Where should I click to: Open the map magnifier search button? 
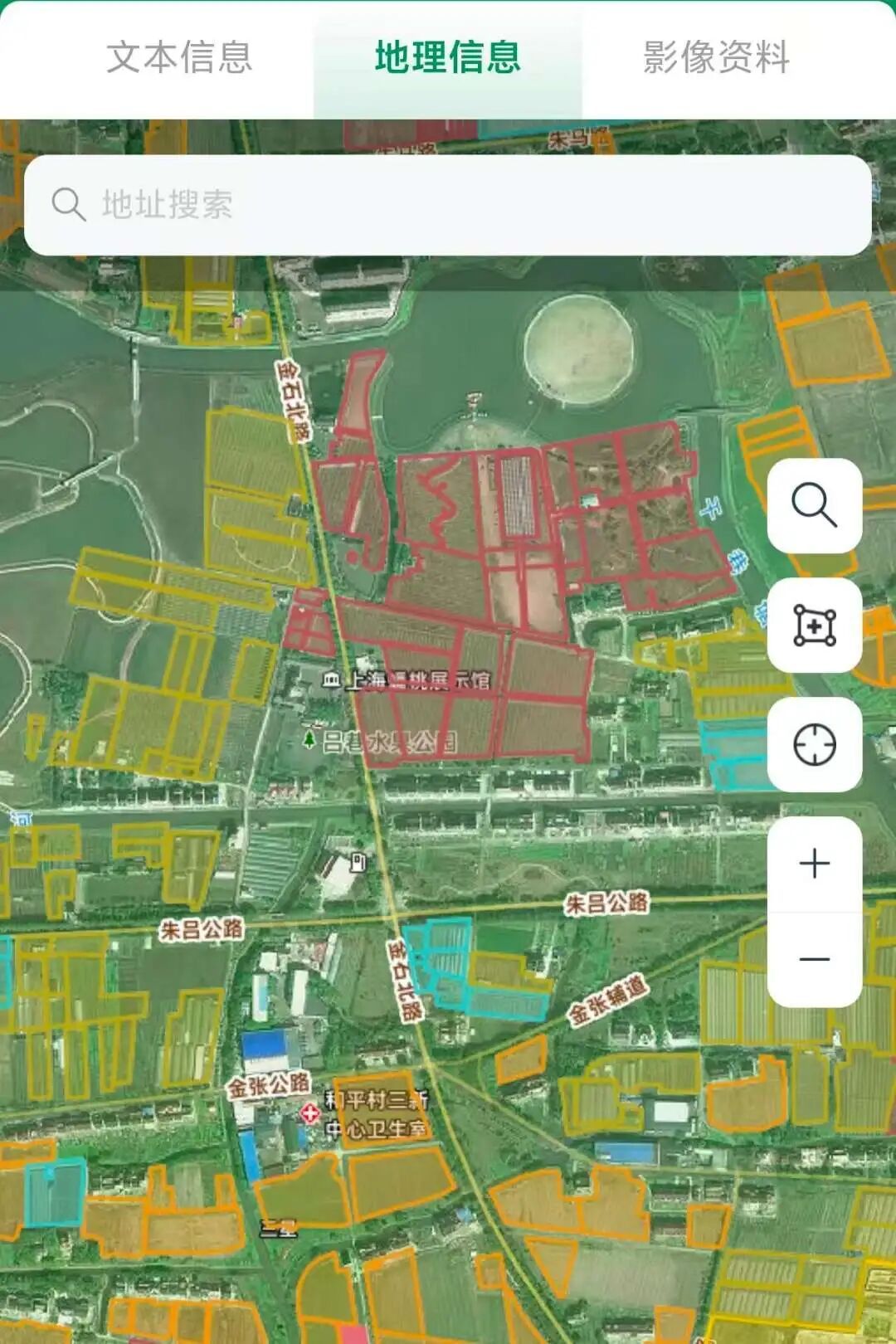click(x=814, y=505)
